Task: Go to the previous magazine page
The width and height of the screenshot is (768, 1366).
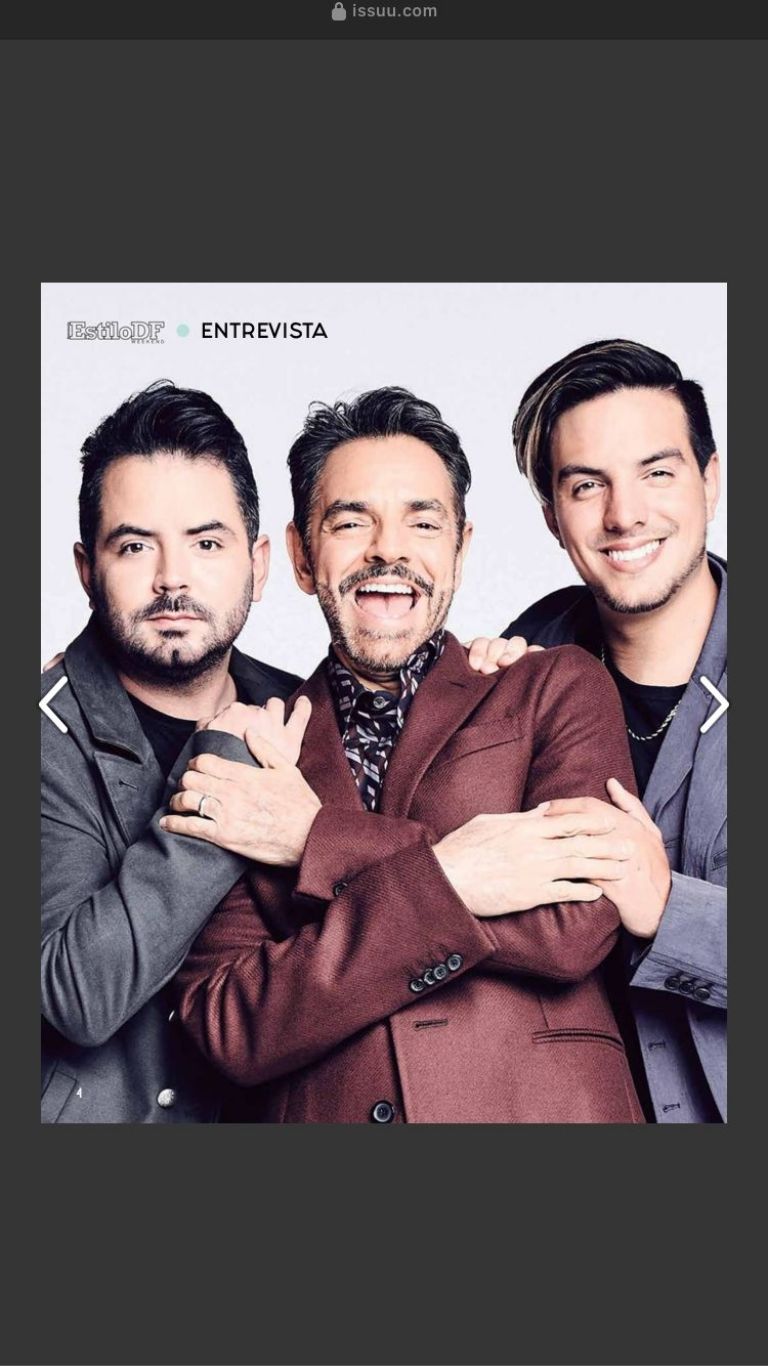Action: coord(53,705)
